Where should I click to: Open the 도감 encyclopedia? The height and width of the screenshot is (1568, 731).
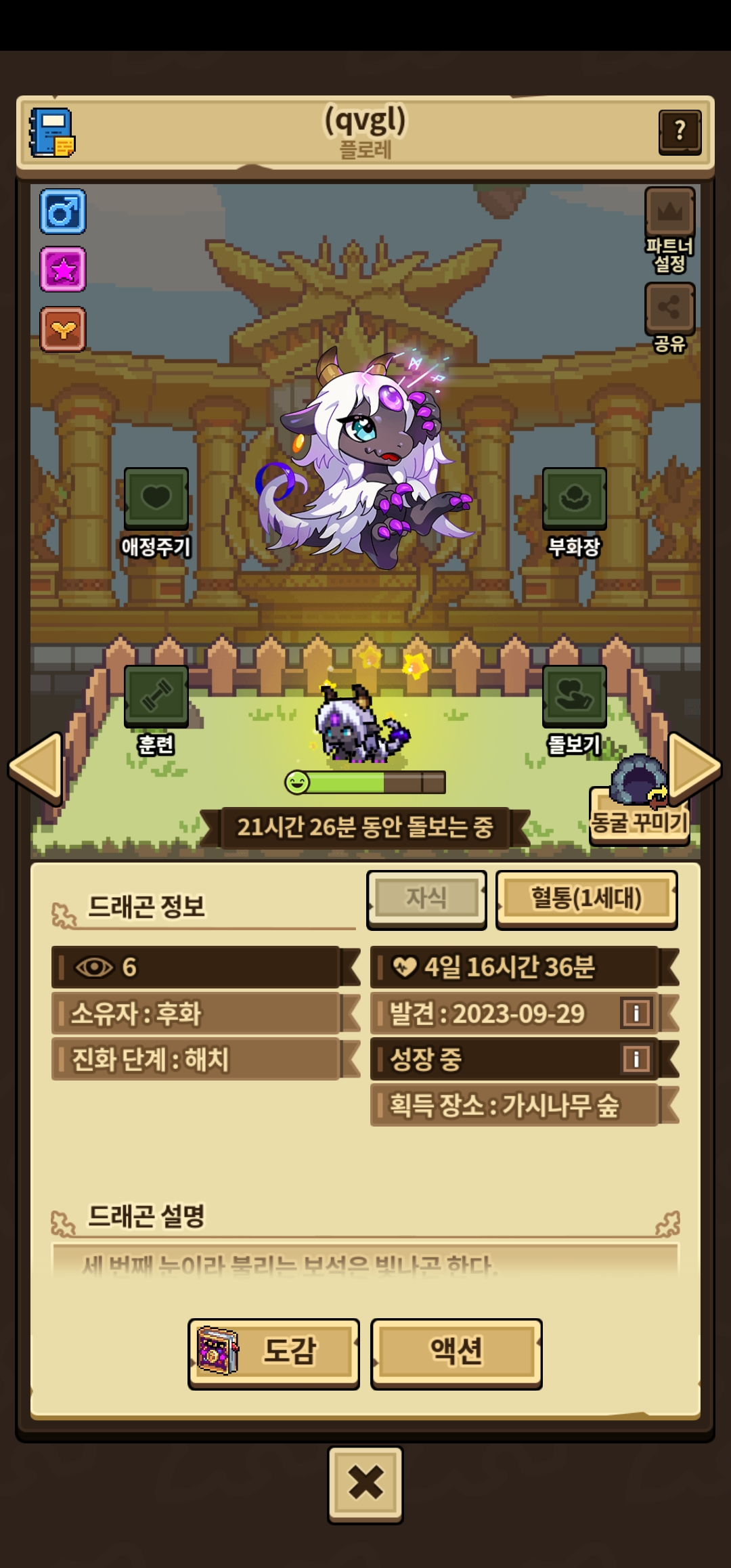click(x=273, y=1354)
